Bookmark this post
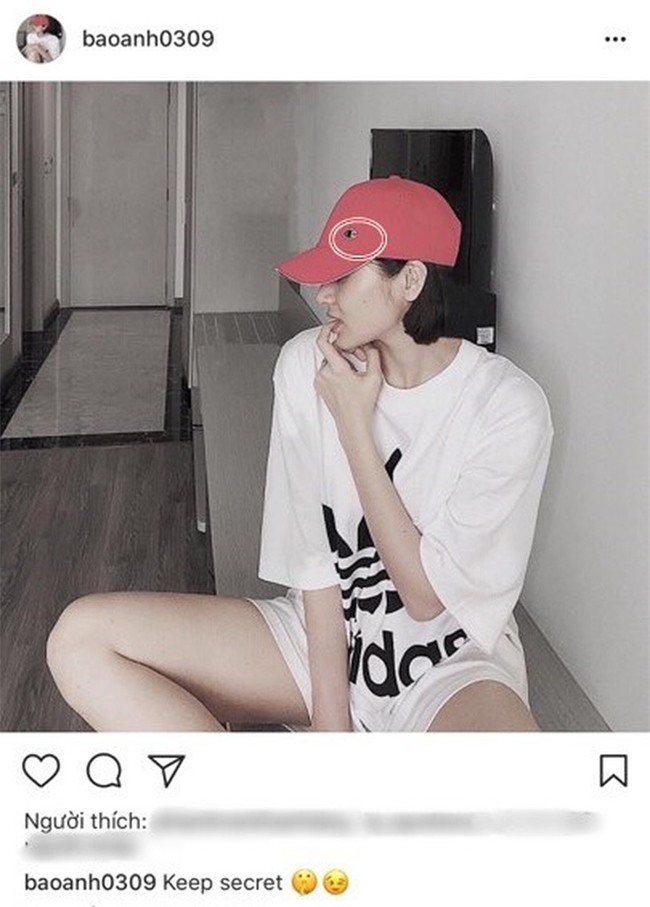The width and height of the screenshot is (650, 907). (x=613, y=770)
